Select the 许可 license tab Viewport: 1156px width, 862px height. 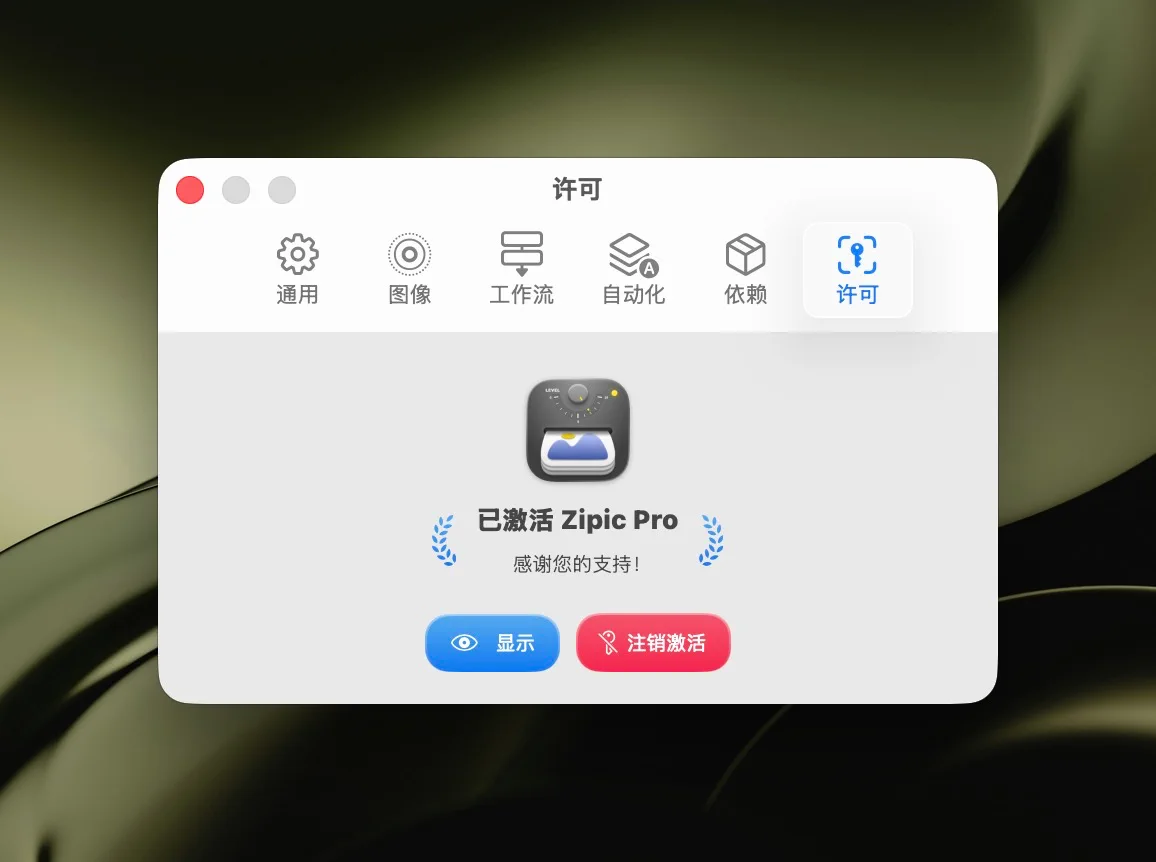(857, 269)
